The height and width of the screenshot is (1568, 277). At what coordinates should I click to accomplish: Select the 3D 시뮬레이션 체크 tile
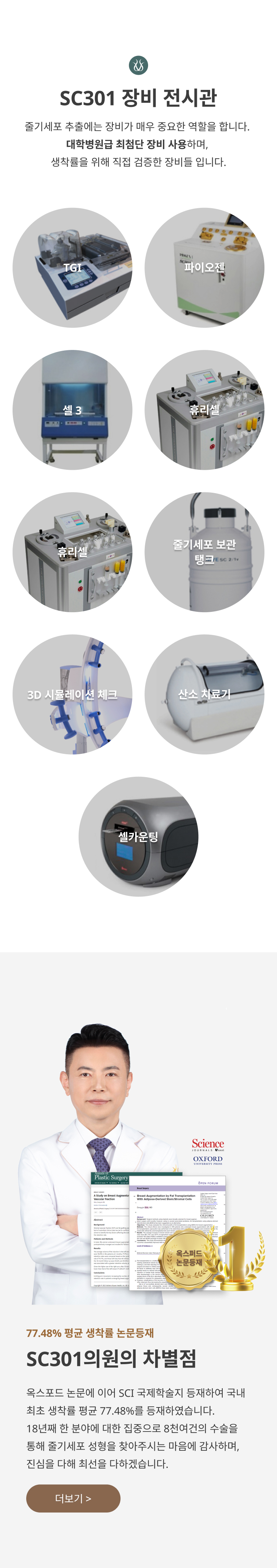tap(72, 694)
